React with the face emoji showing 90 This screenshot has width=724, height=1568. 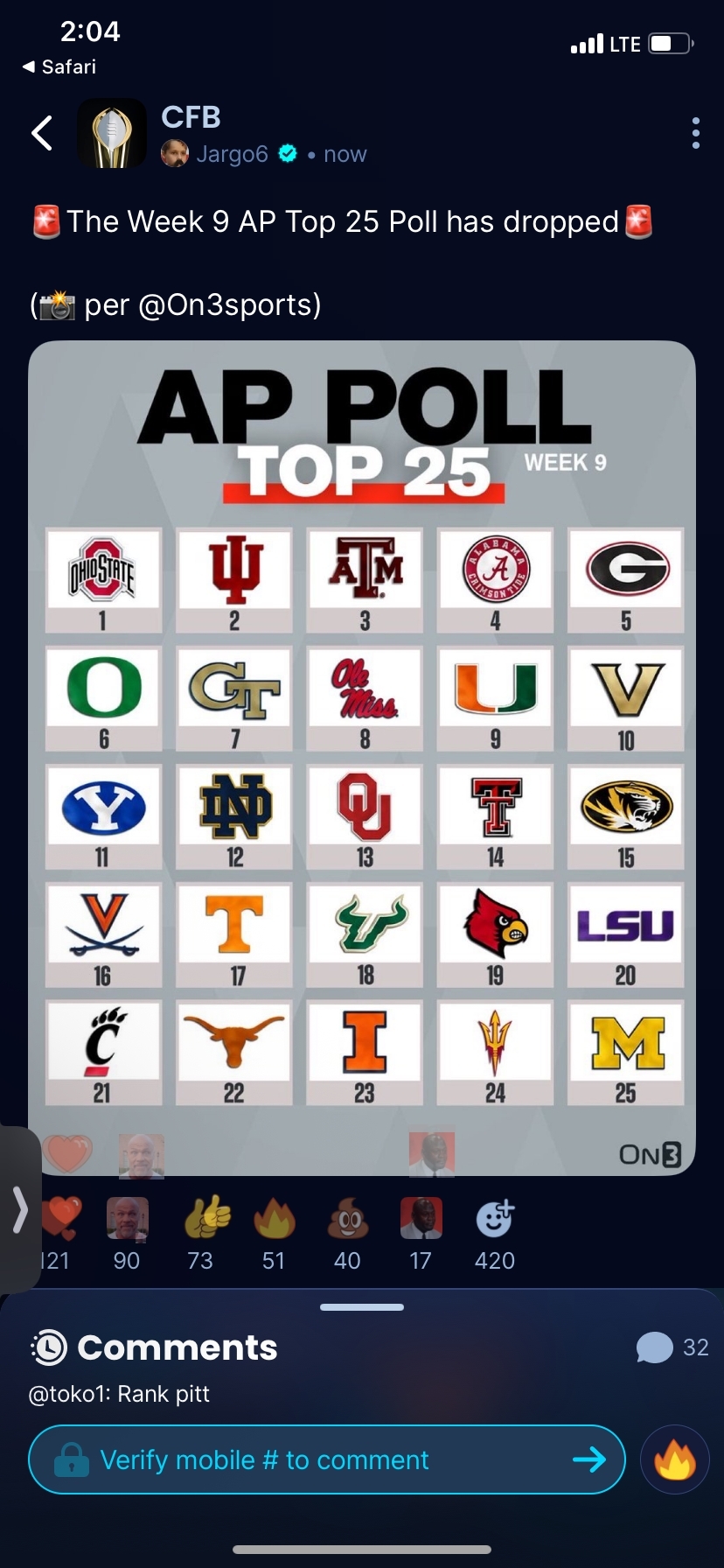127,1218
